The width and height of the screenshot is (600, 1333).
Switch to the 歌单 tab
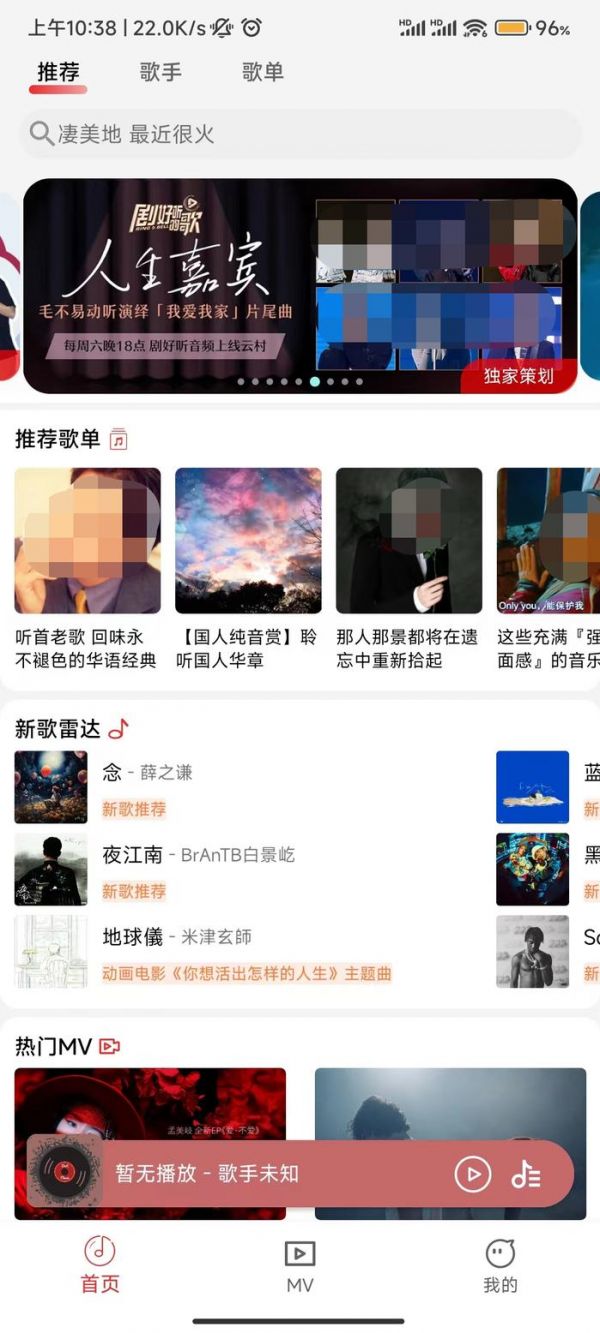pyautogui.click(x=262, y=72)
